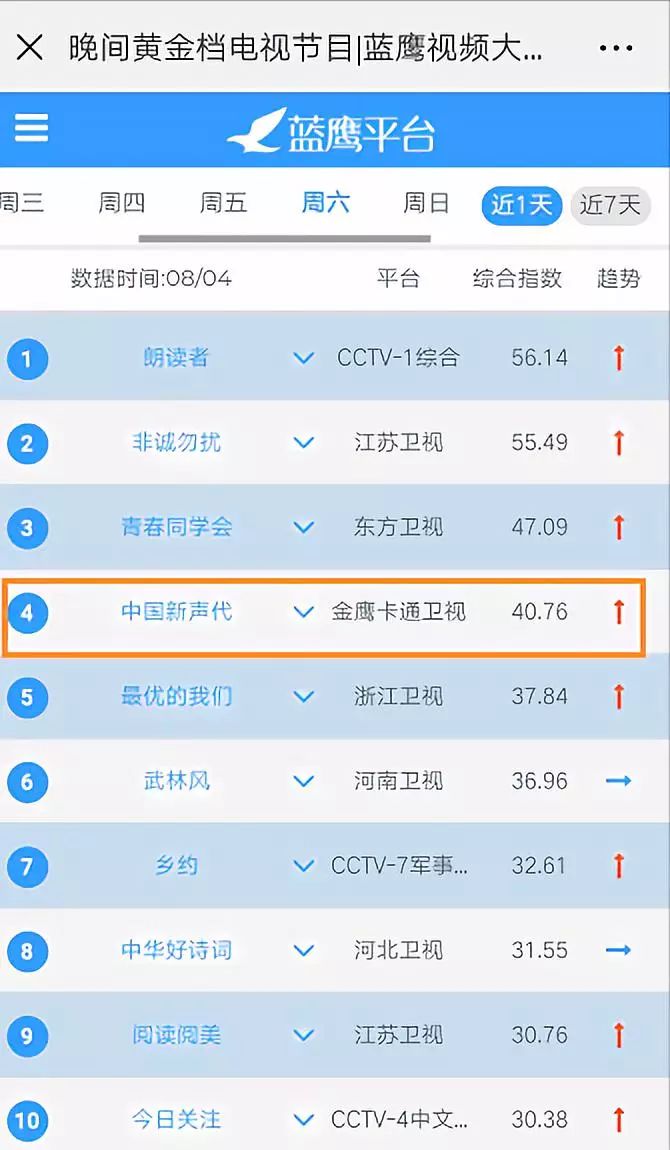
Task: Open the 中华好诗词 program entry
Action: pos(176,950)
